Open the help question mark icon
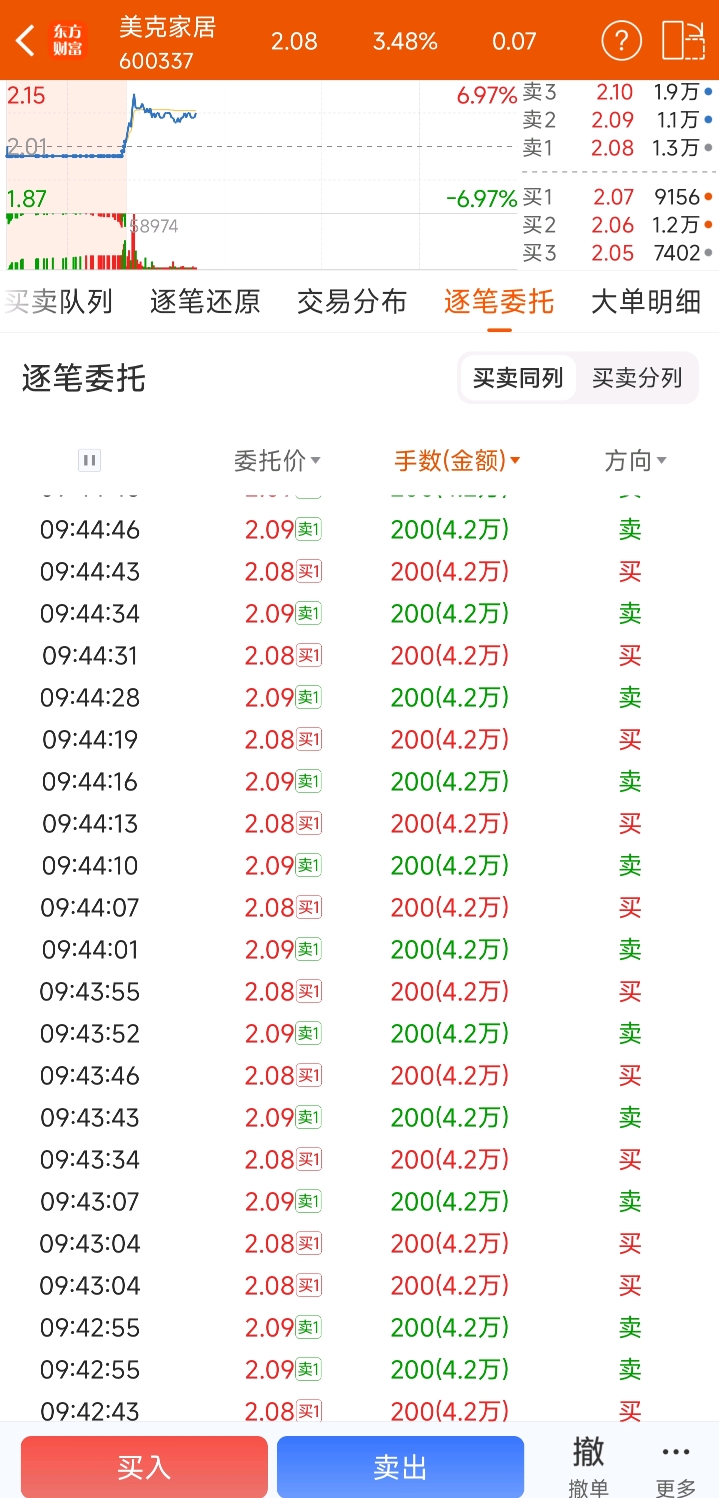The image size is (719, 1498). (x=621, y=41)
